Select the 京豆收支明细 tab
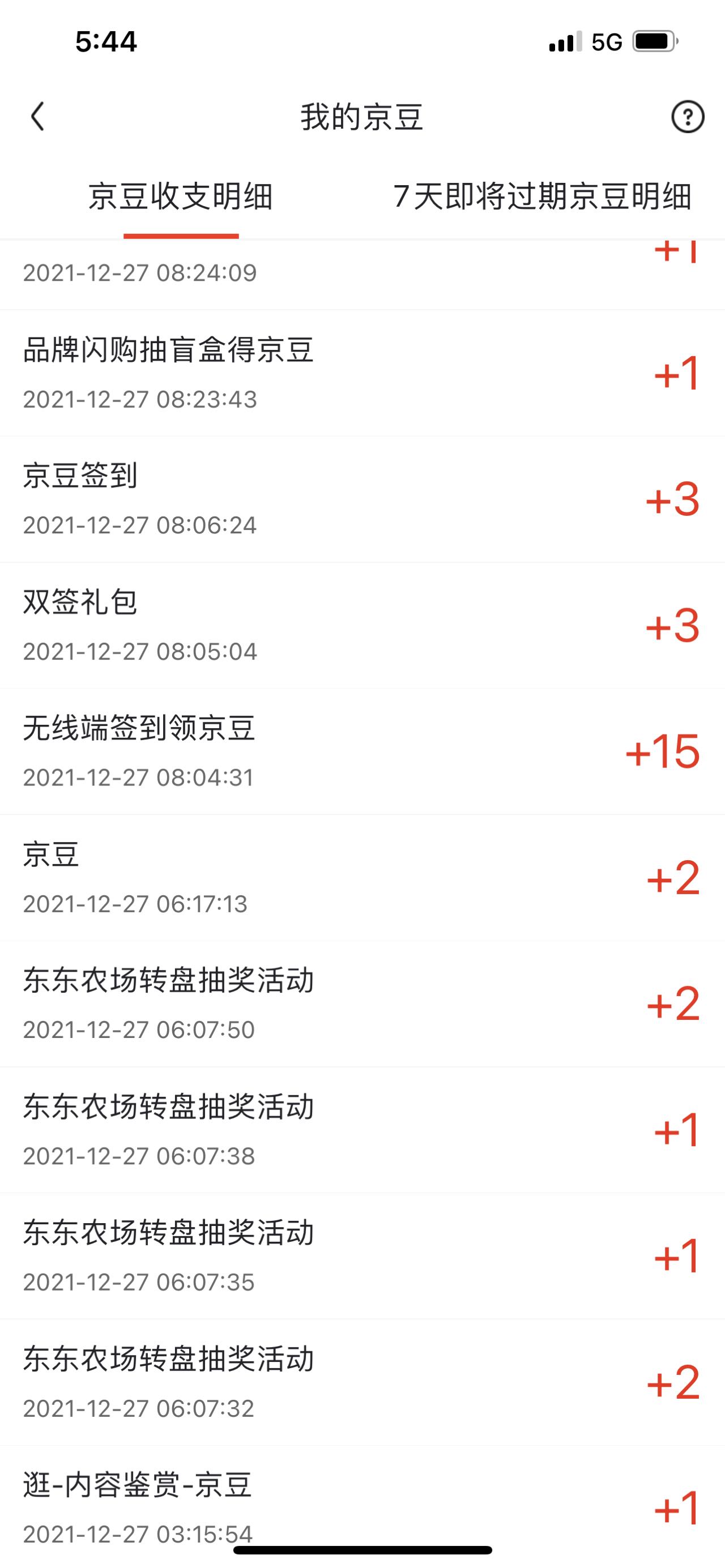The height and width of the screenshot is (1568, 725). (x=181, y=196)
